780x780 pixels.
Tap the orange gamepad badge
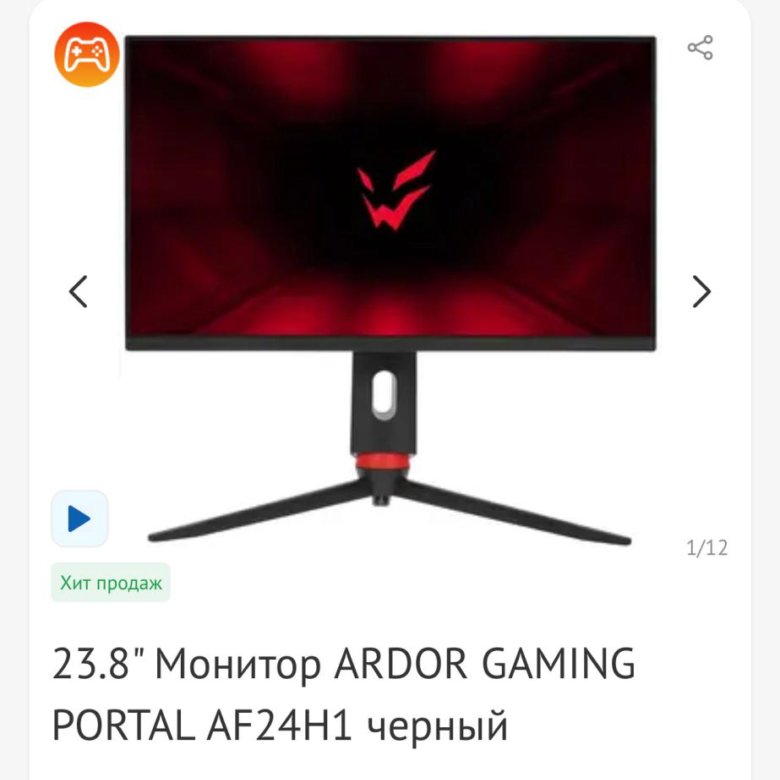coord(86,53)
